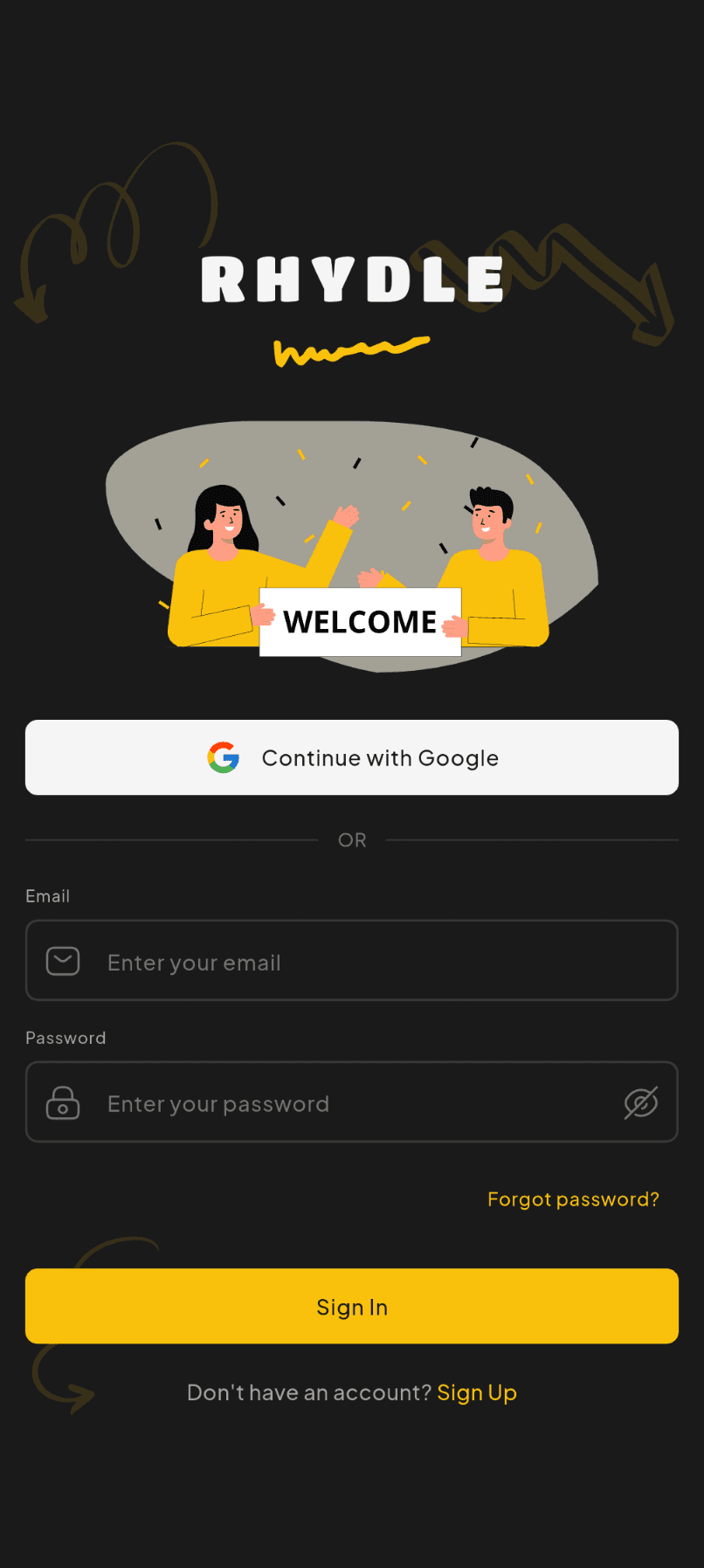Click the Google logo icon
This screenshot has width=704, height=1568.
[x=224, y=757]
